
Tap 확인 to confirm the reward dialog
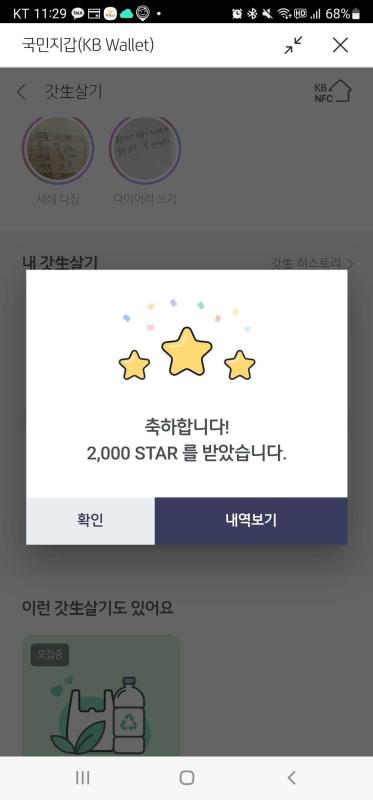(x=90, y=521)
